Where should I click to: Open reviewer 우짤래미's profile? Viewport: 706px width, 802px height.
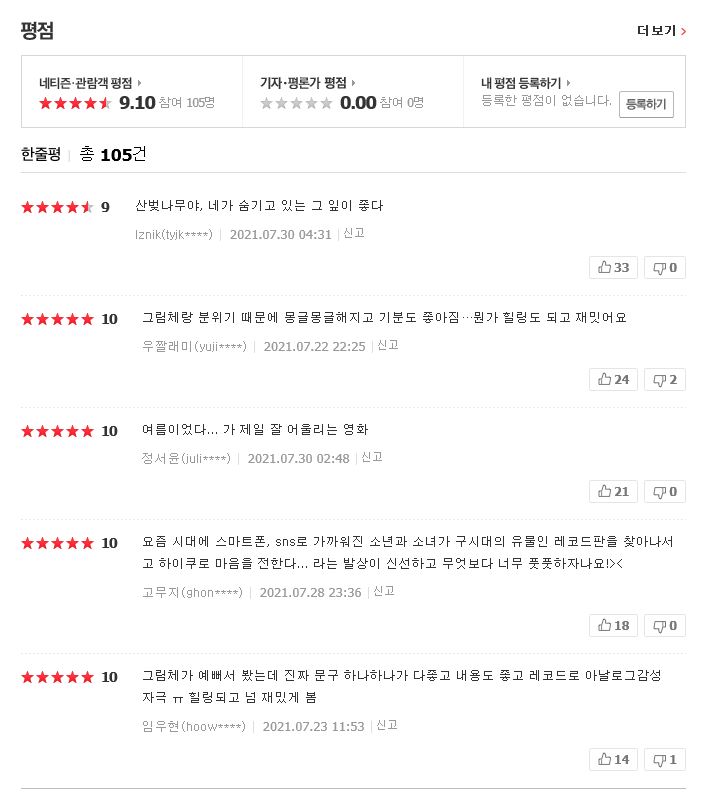193,346
